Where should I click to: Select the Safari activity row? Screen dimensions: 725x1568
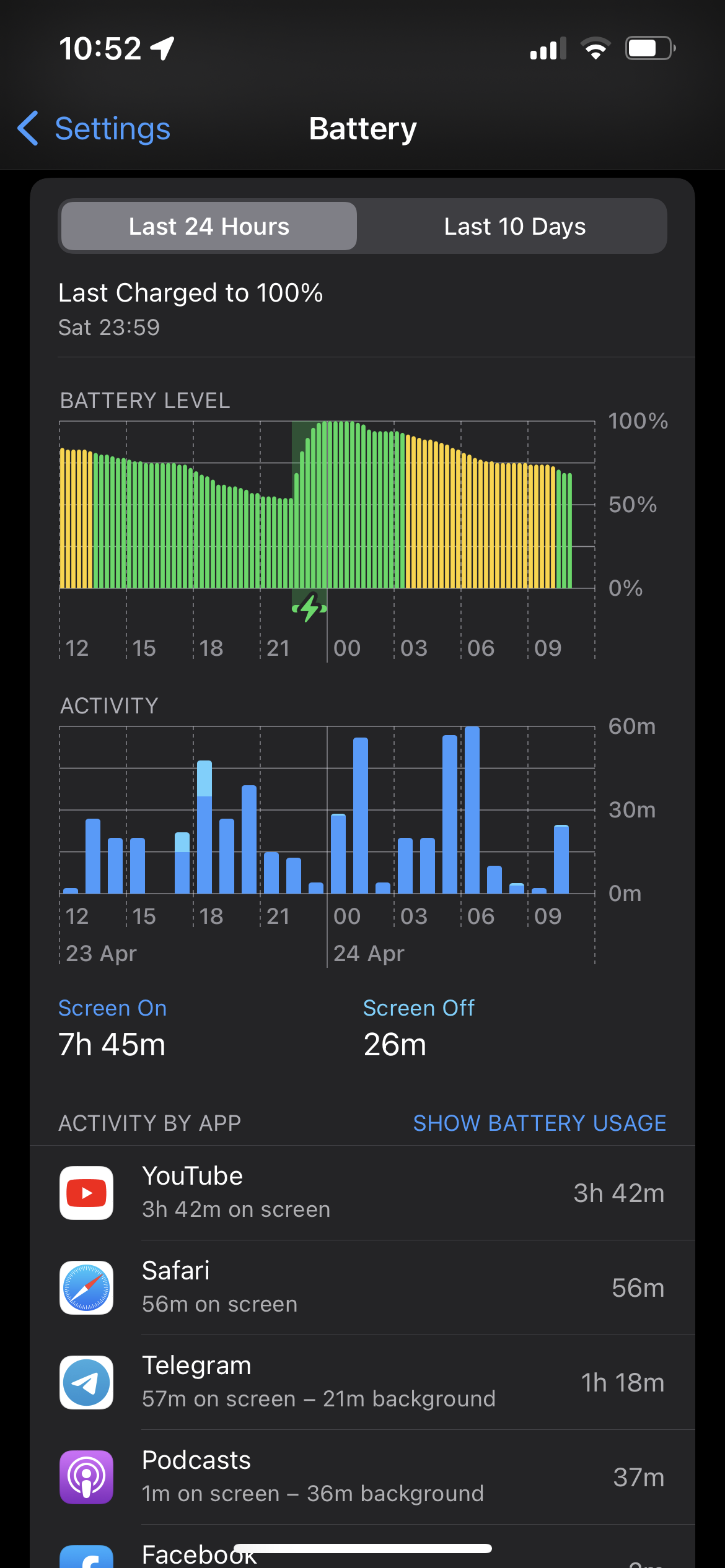tap(362, 1287)
